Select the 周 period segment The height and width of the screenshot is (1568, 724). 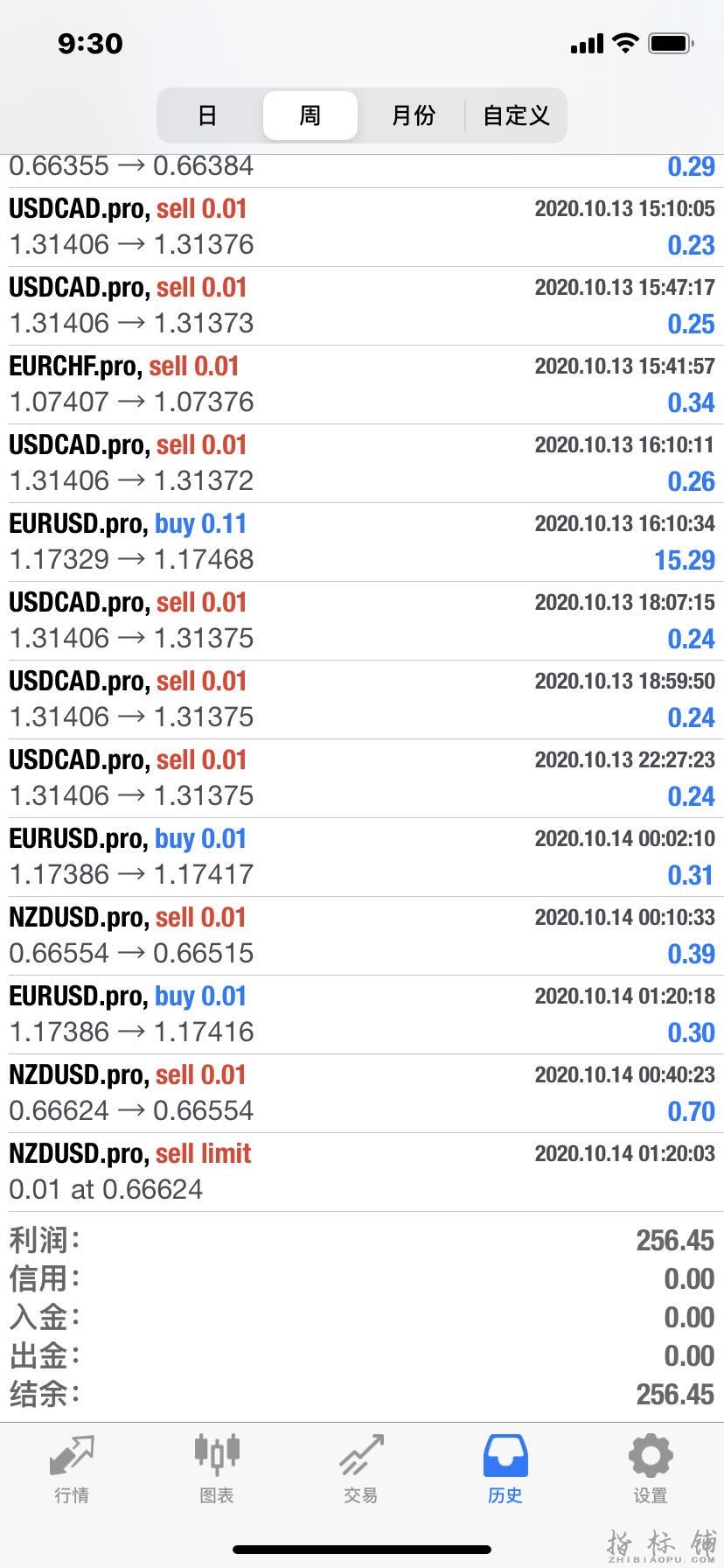point(310,115)
